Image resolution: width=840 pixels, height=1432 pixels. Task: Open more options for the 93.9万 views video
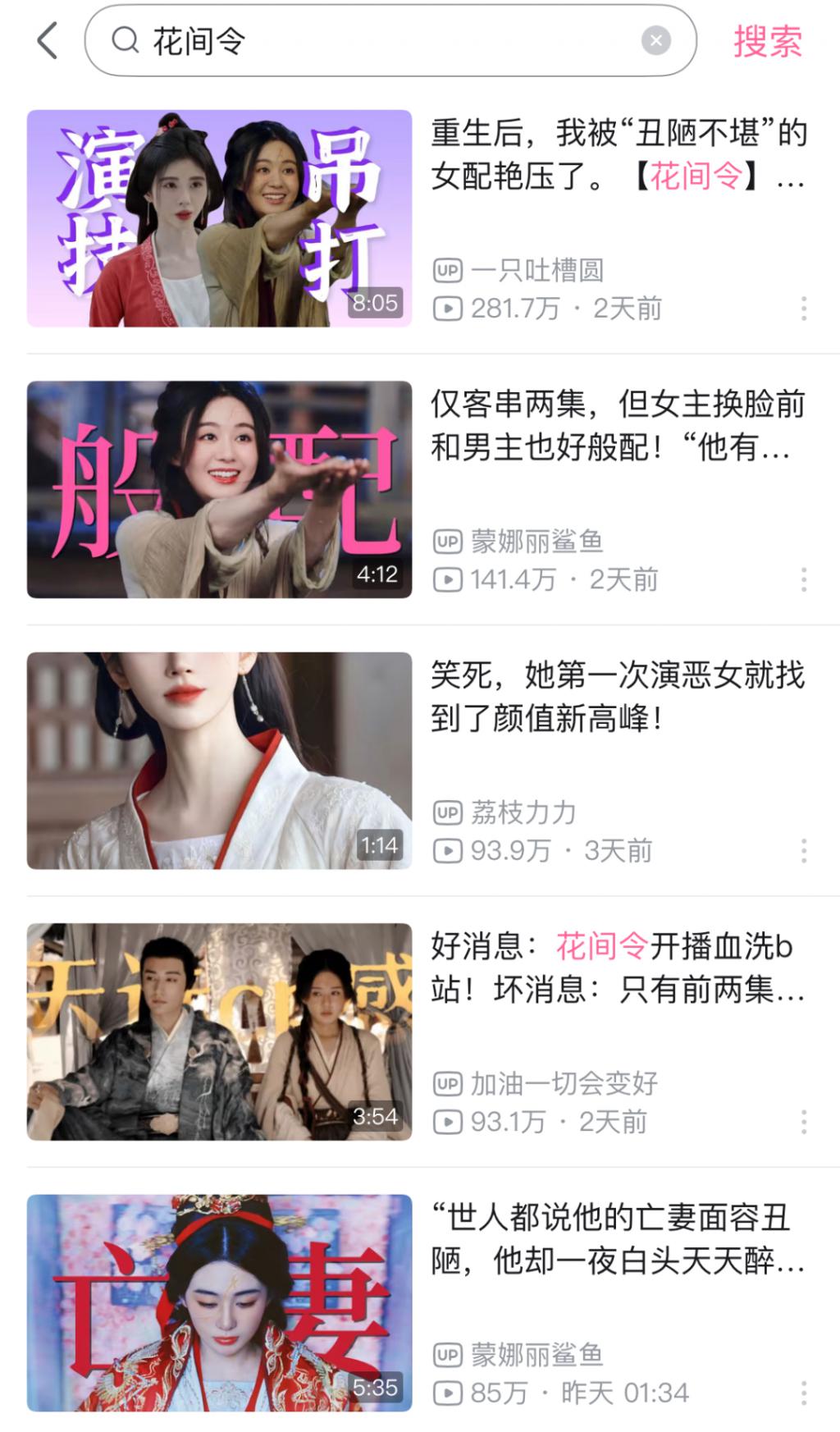[804, 850]
